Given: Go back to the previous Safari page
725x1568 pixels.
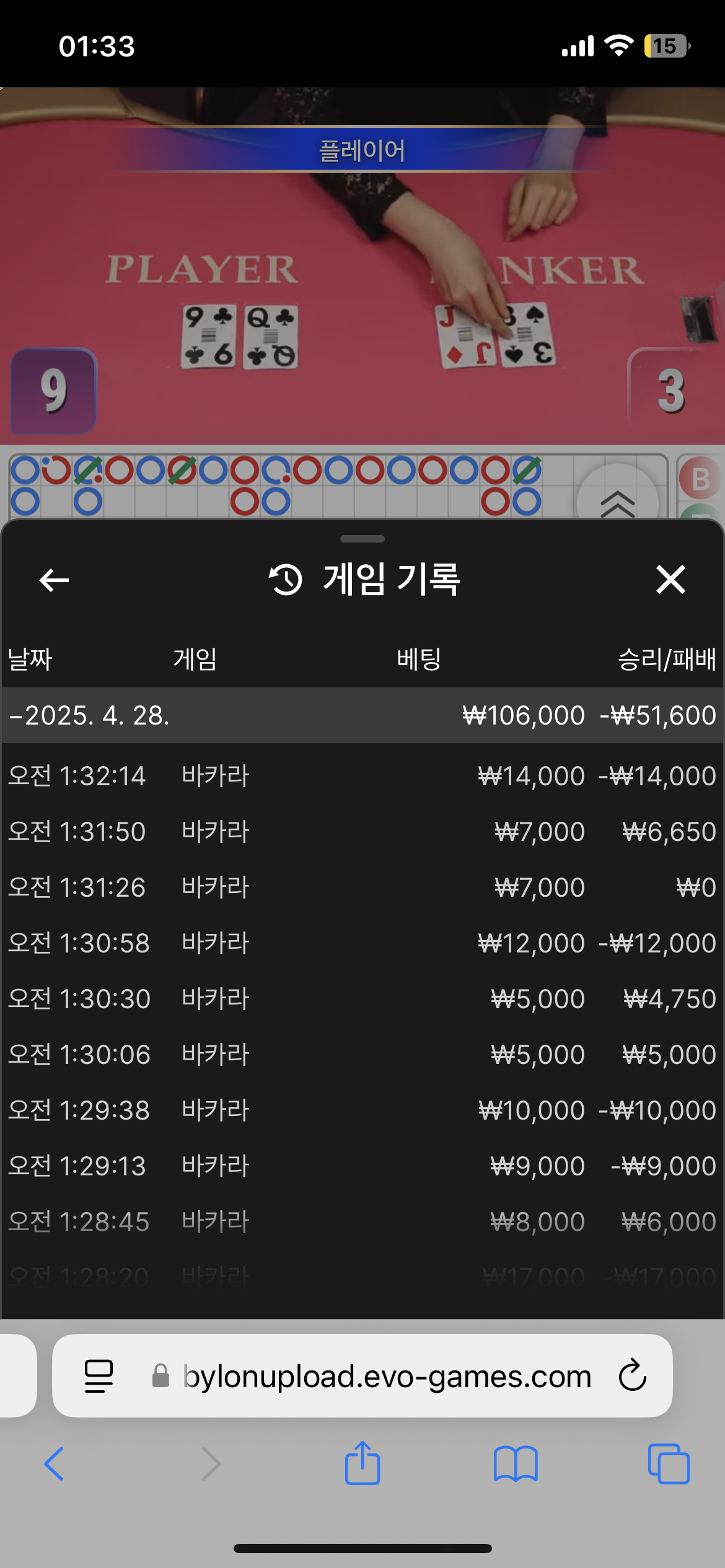Looking at the screenshot, I should tap(54, 1464).
